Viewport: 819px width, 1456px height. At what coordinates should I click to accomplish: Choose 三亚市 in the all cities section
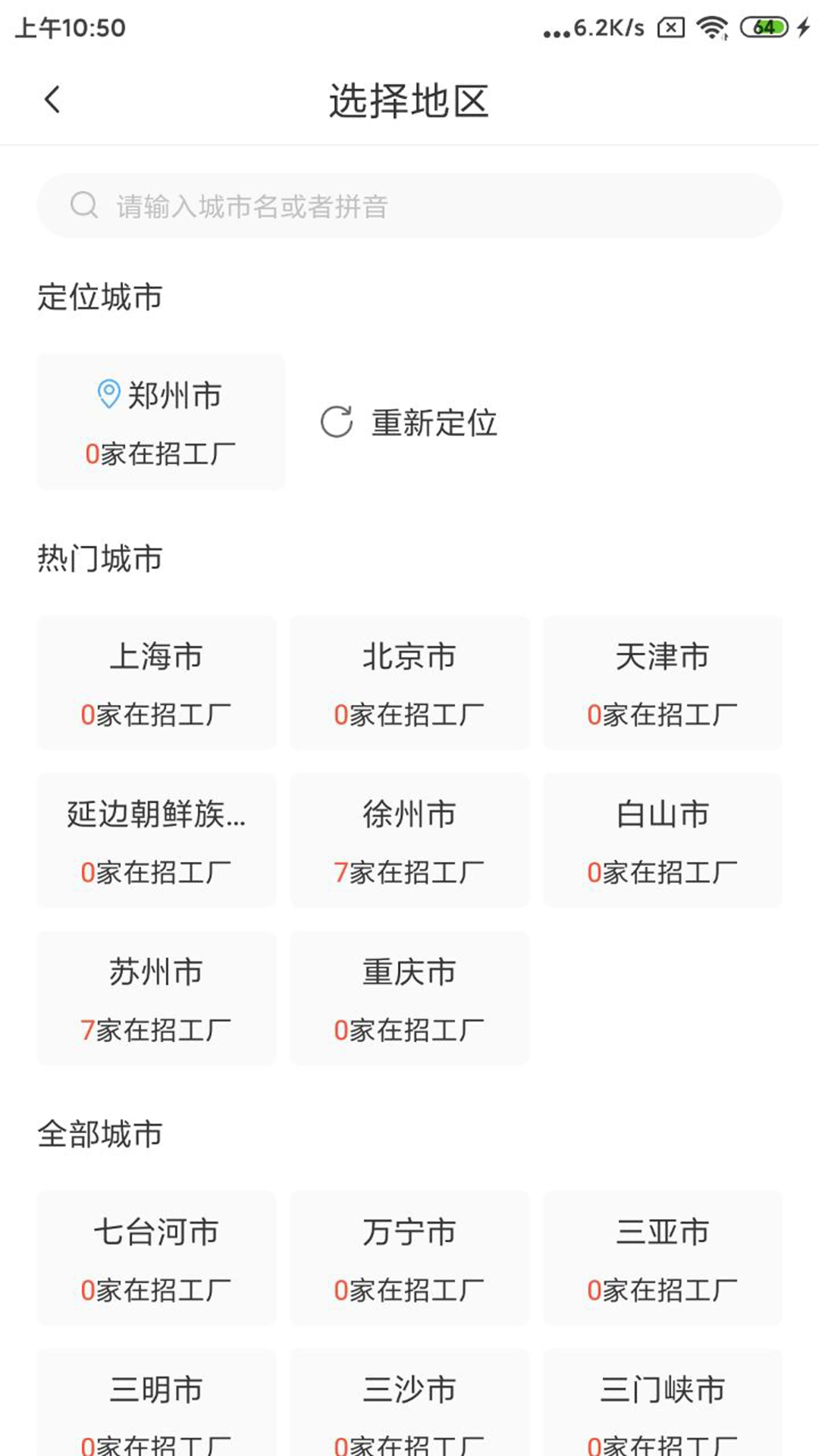663,1257
